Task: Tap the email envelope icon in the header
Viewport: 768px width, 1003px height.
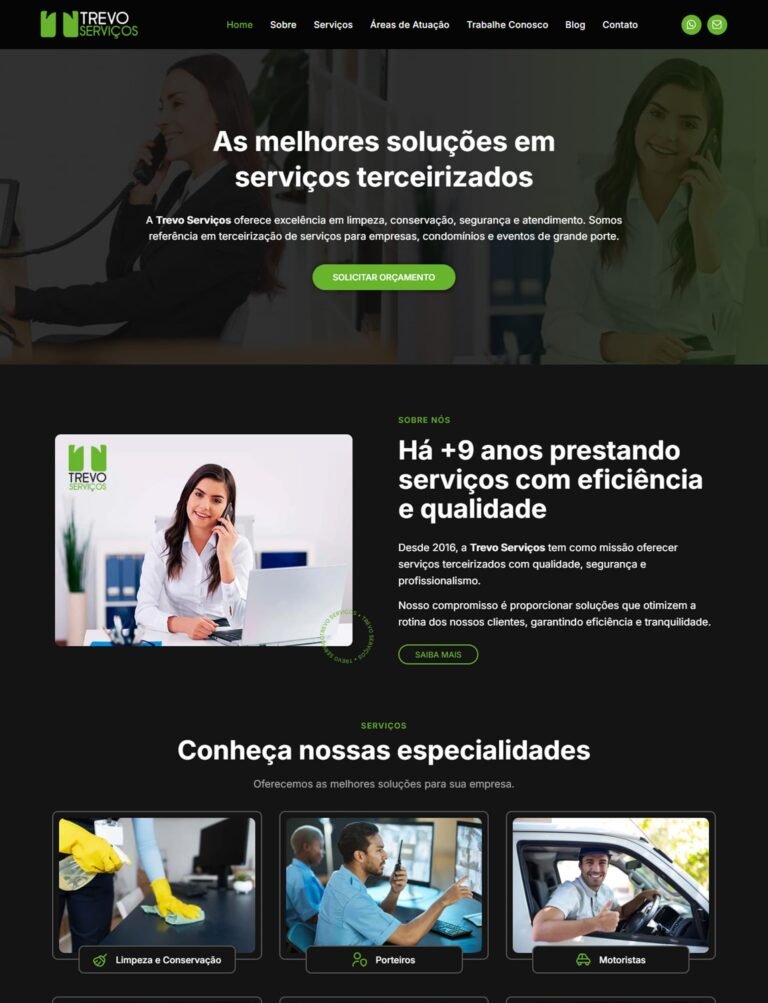Action: [717, 25]
